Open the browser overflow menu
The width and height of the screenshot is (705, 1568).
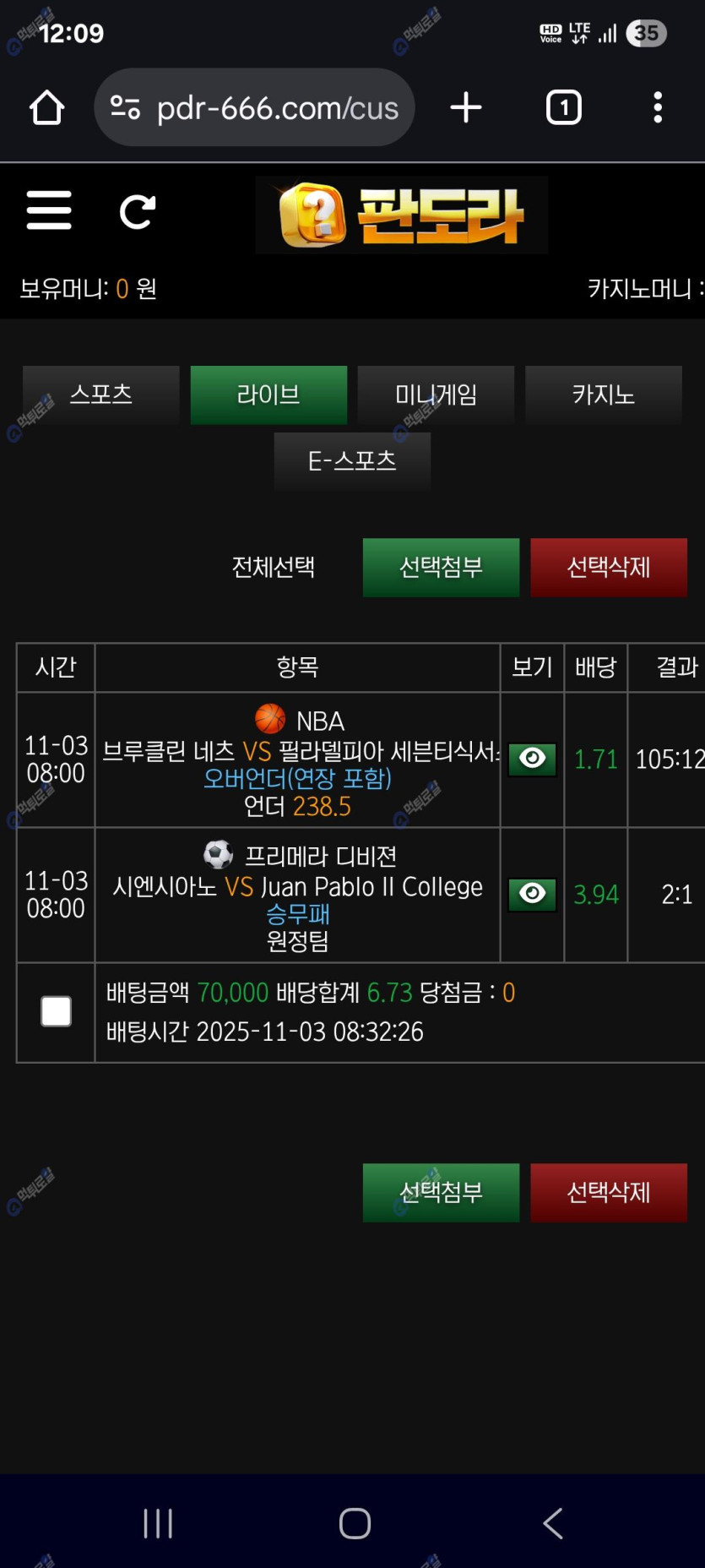(x=658, y=108)
